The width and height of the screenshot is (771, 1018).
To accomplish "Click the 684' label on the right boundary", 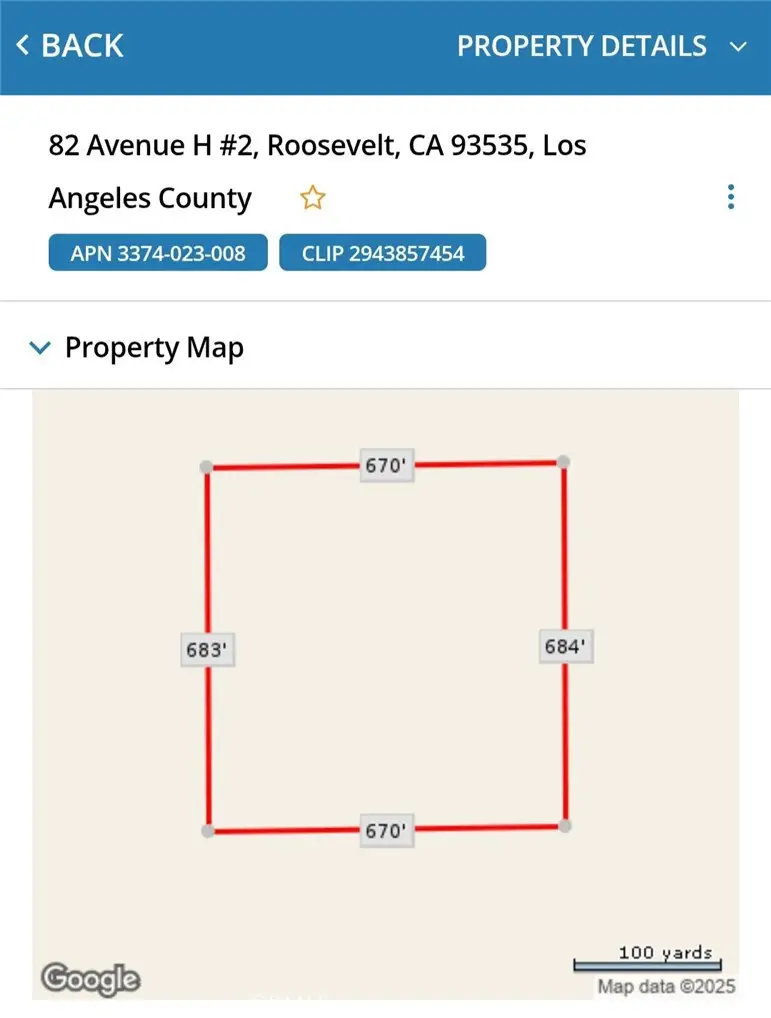I will coord(565,646).
